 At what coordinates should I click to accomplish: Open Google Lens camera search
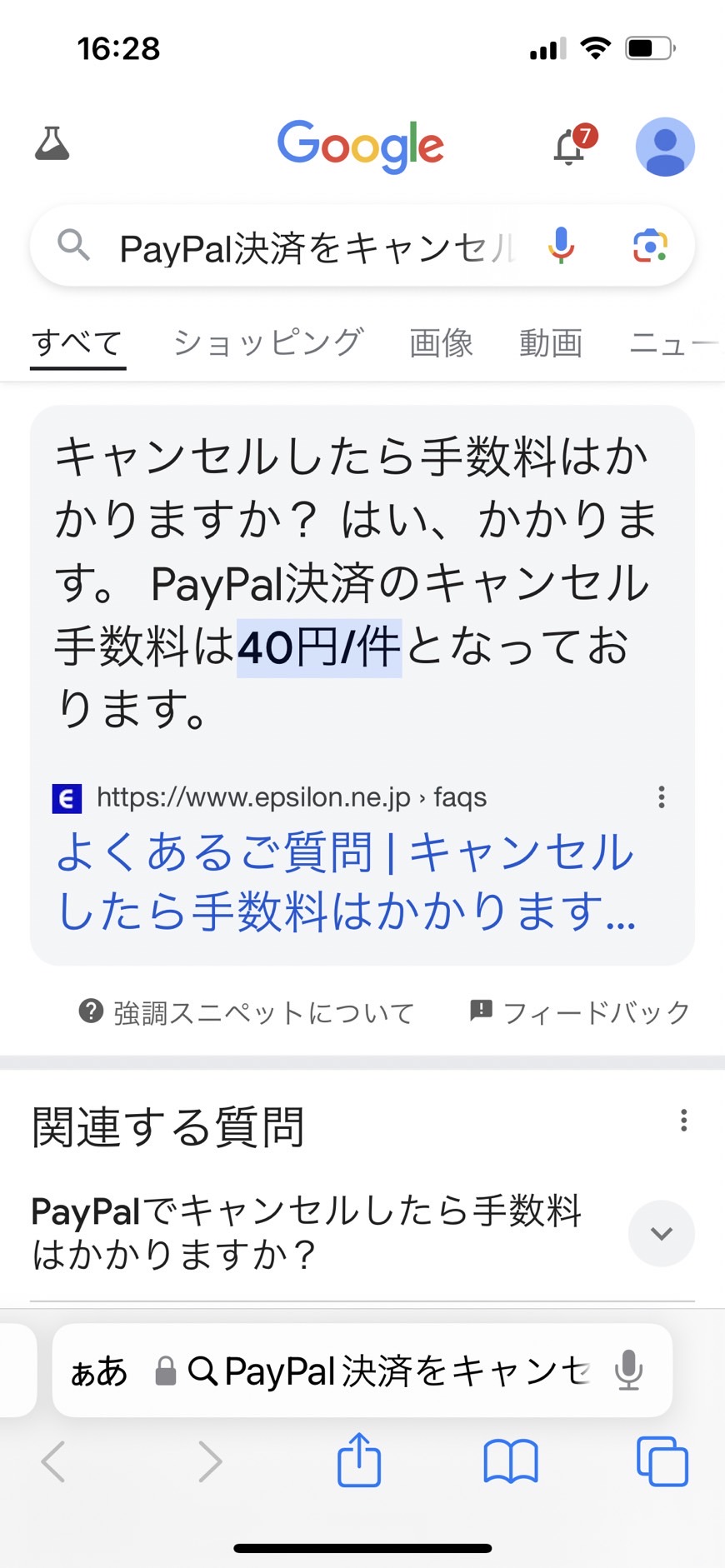point(650,246)
